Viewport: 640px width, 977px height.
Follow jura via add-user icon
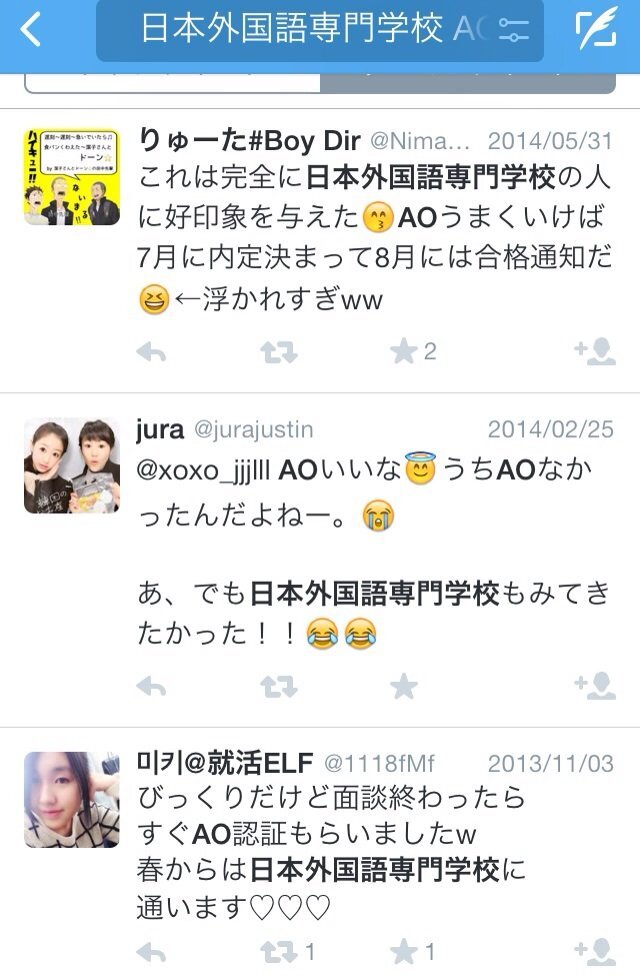coord(595,686)
